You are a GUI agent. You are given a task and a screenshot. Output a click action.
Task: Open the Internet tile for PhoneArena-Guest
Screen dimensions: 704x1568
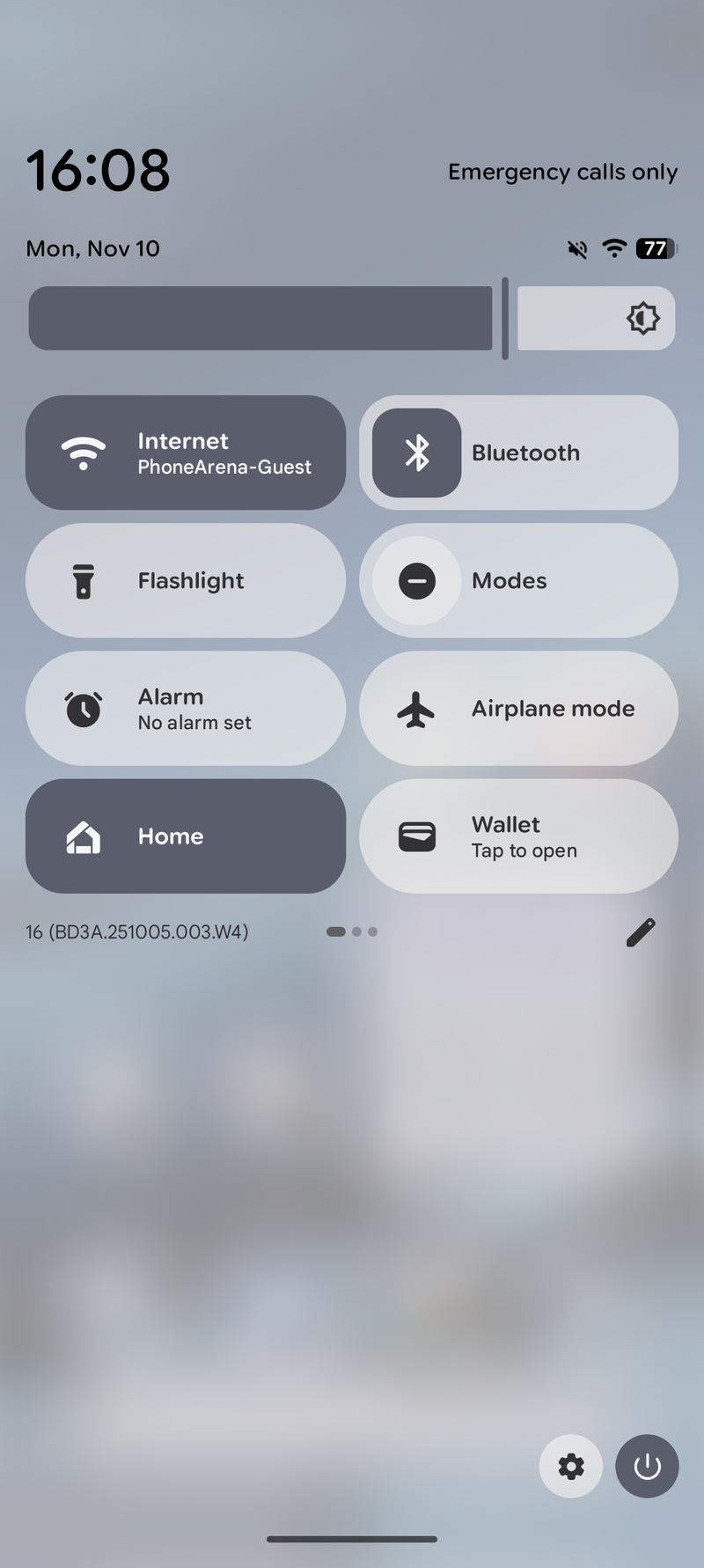coord(185,453)
